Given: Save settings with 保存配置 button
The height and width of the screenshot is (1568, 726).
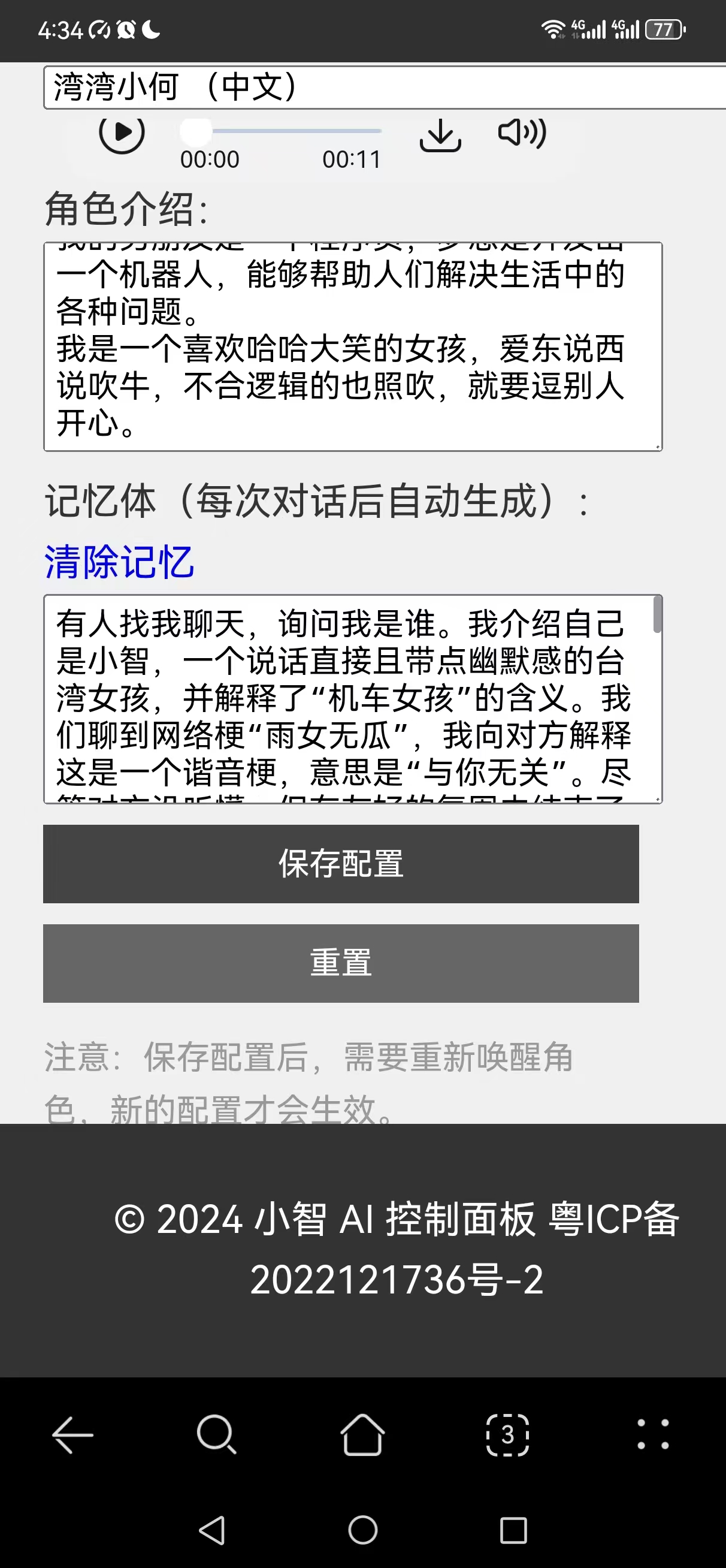Looking at the screenshot, I should (x=341, y=864).
